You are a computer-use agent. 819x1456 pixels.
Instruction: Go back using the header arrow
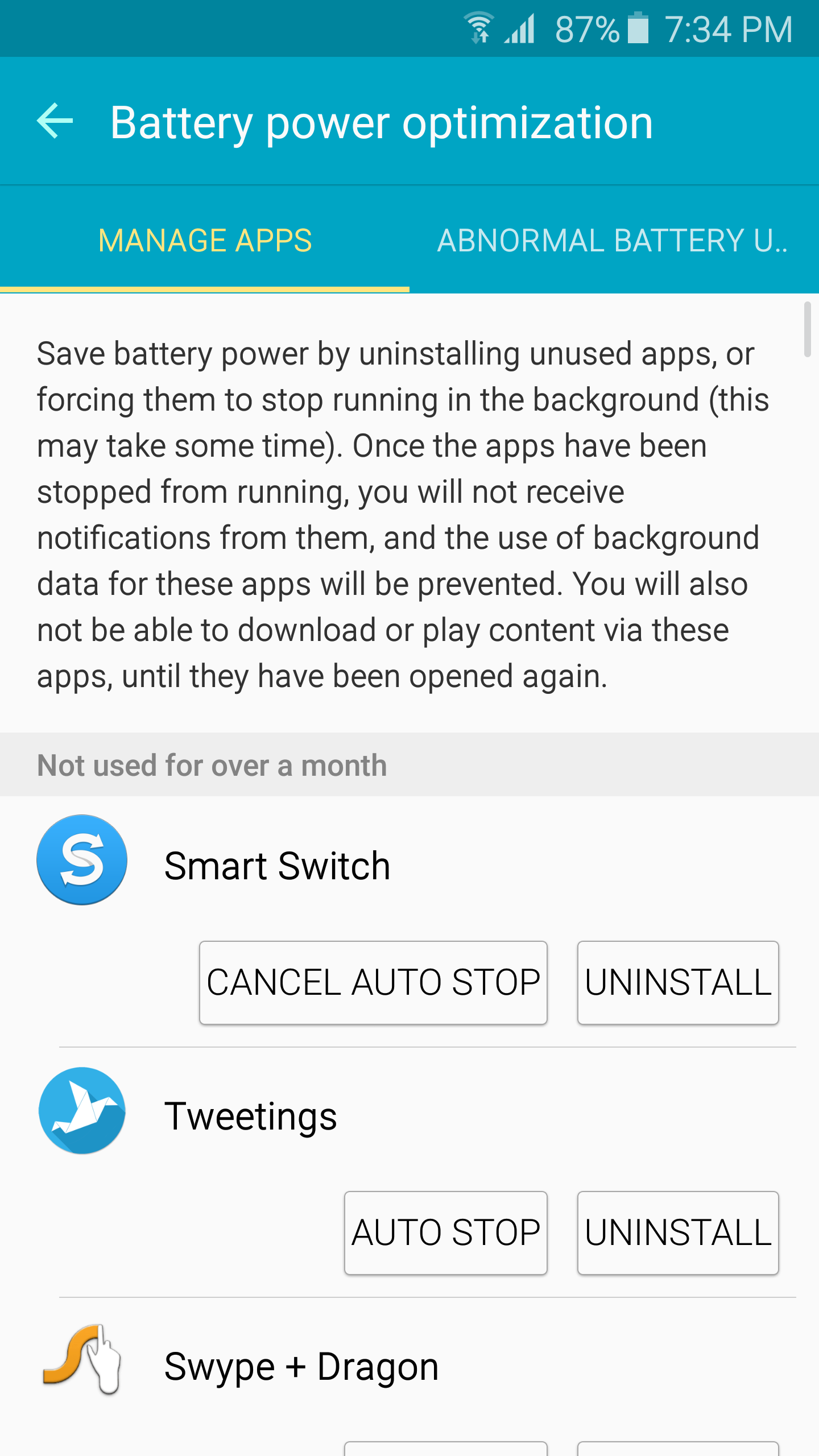(x=55, y=121)
